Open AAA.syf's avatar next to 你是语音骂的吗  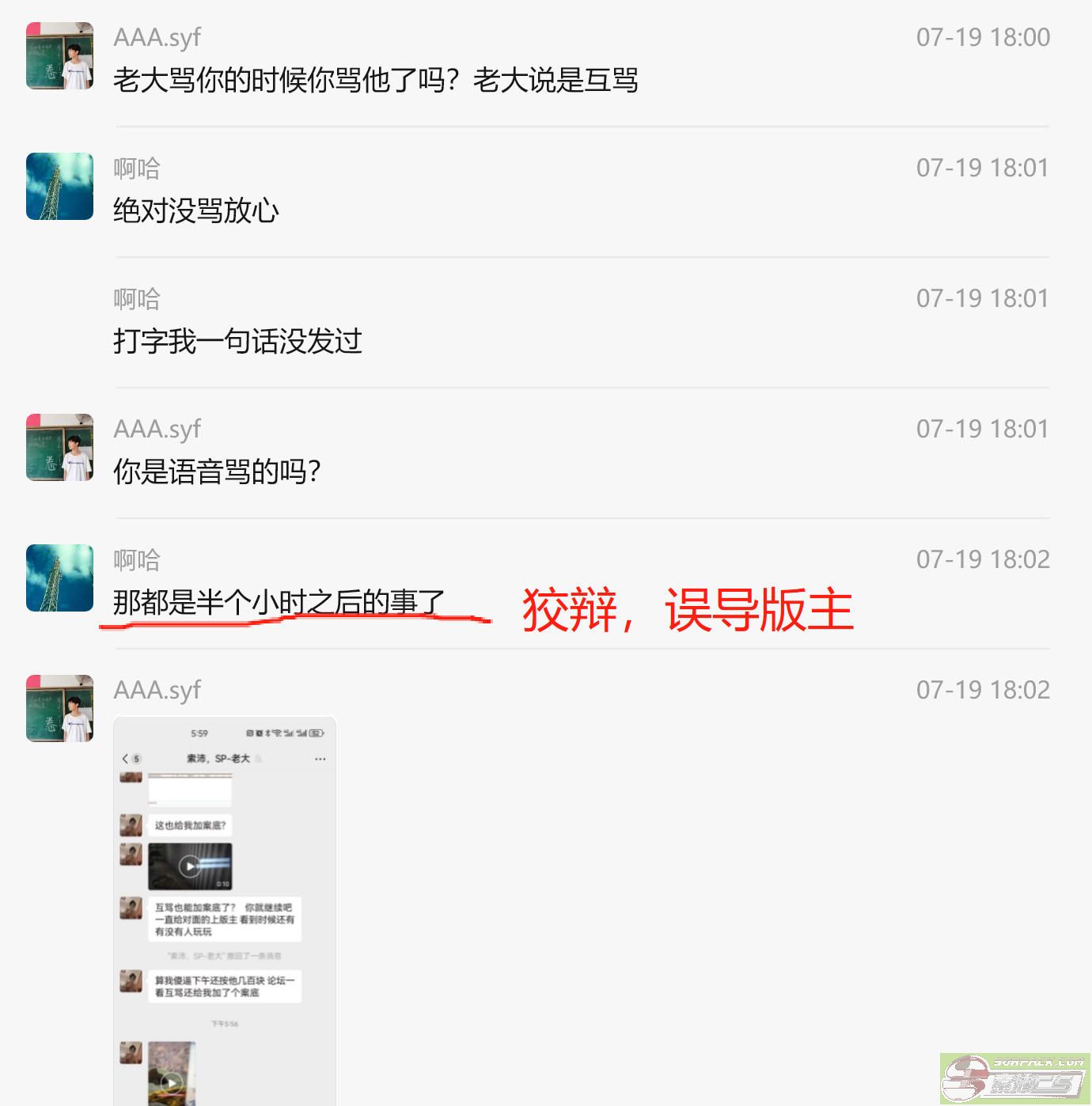(x=60, y=447)
